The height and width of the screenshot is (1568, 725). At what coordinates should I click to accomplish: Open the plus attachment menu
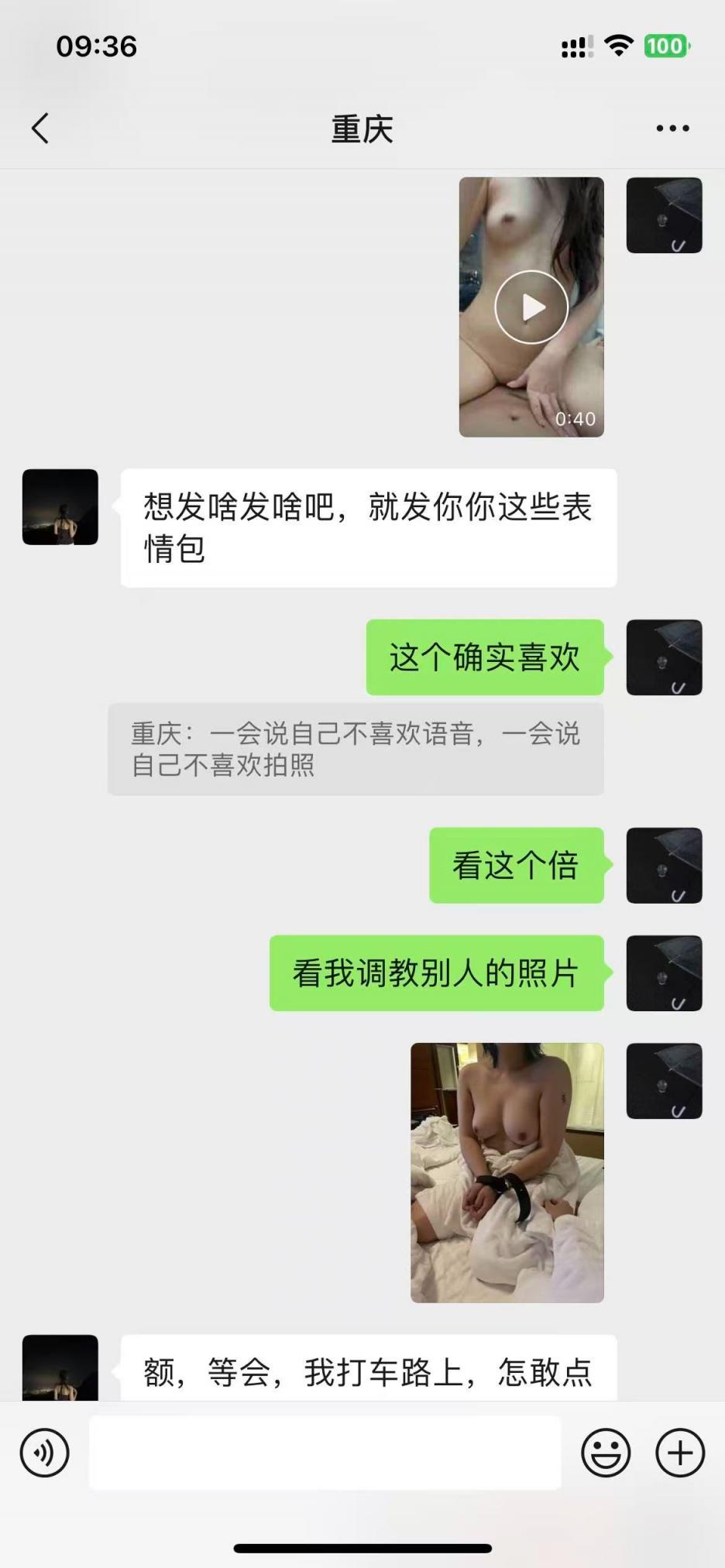680,1453
